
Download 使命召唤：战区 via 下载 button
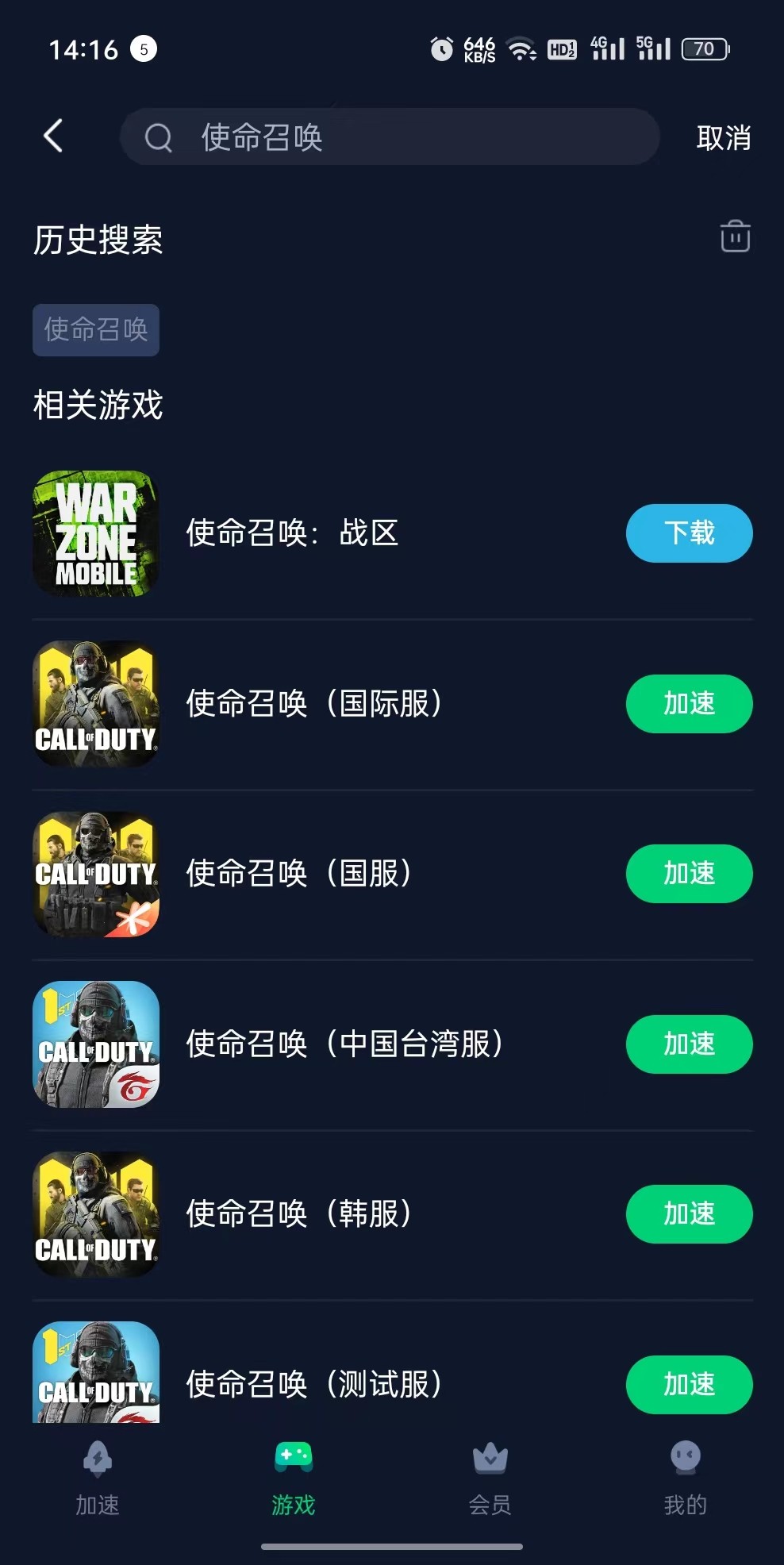[x=689, y=533]
